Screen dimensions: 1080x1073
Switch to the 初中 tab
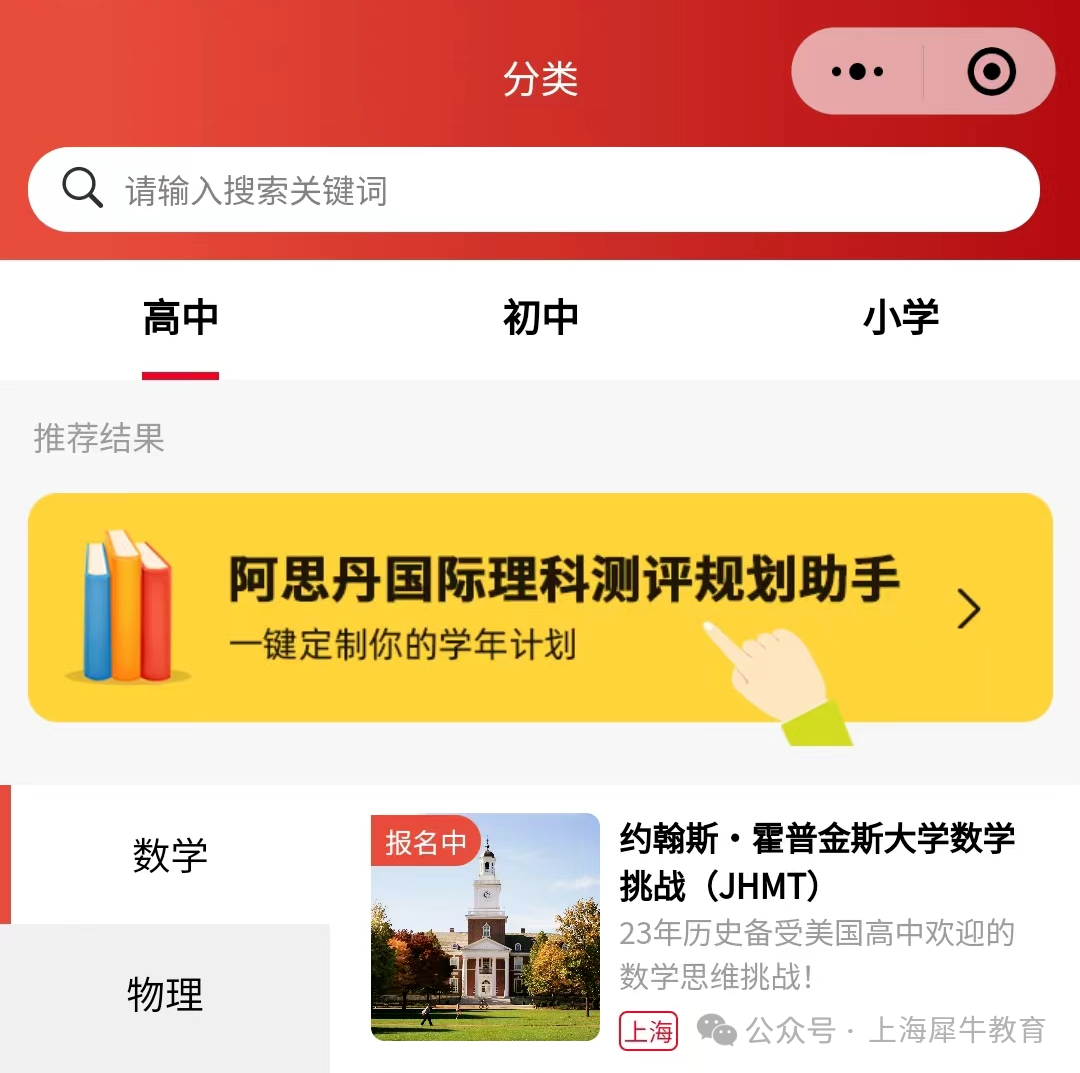coord(540,318)
